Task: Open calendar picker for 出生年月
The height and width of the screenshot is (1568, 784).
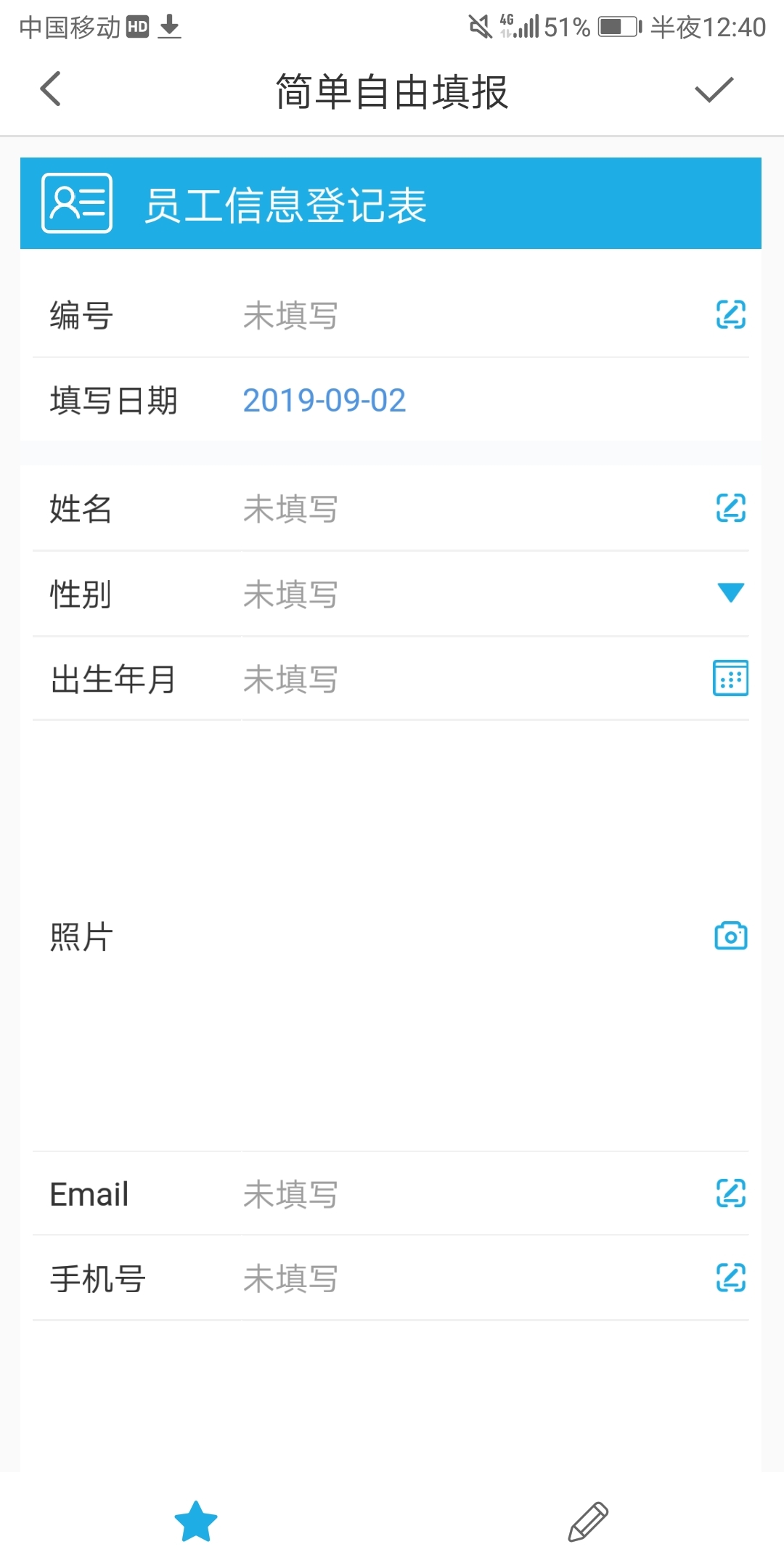Action: coord(730,678)
